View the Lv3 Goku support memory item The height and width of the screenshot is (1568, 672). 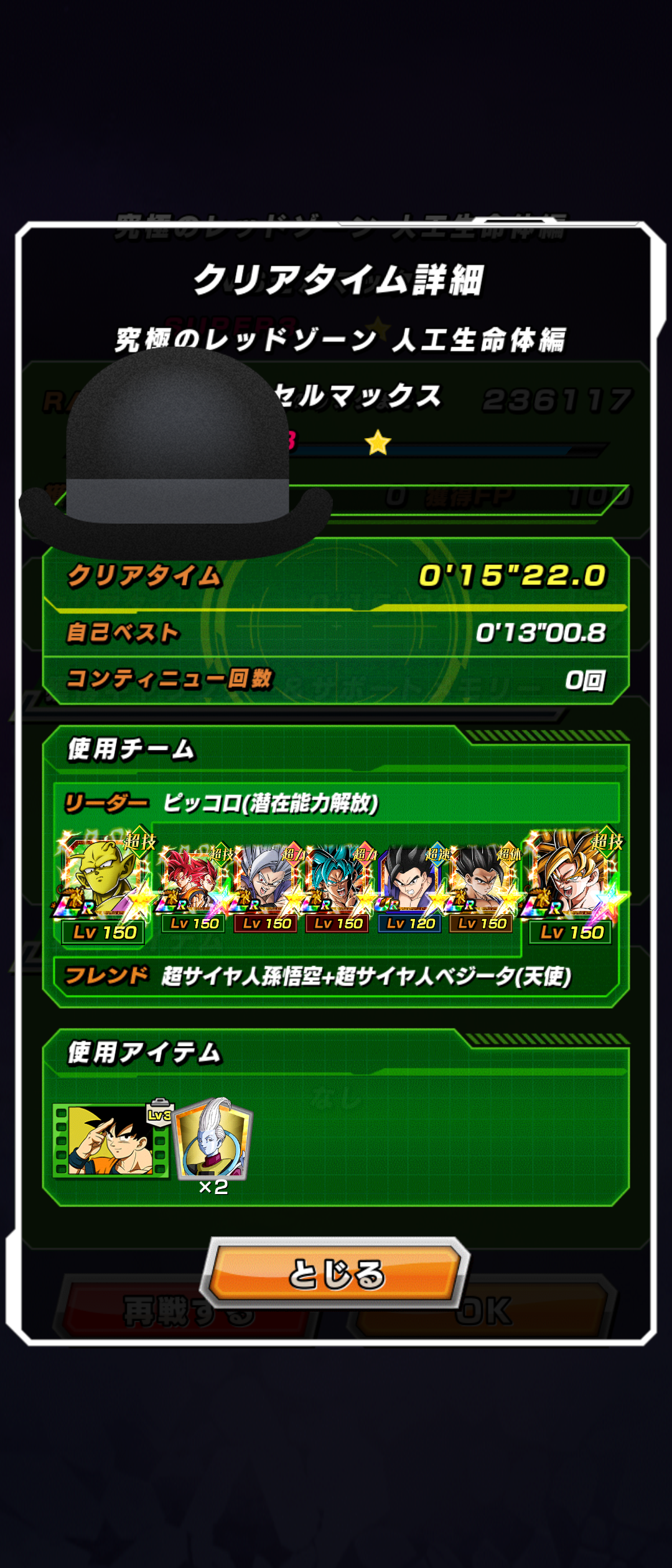112,1140
